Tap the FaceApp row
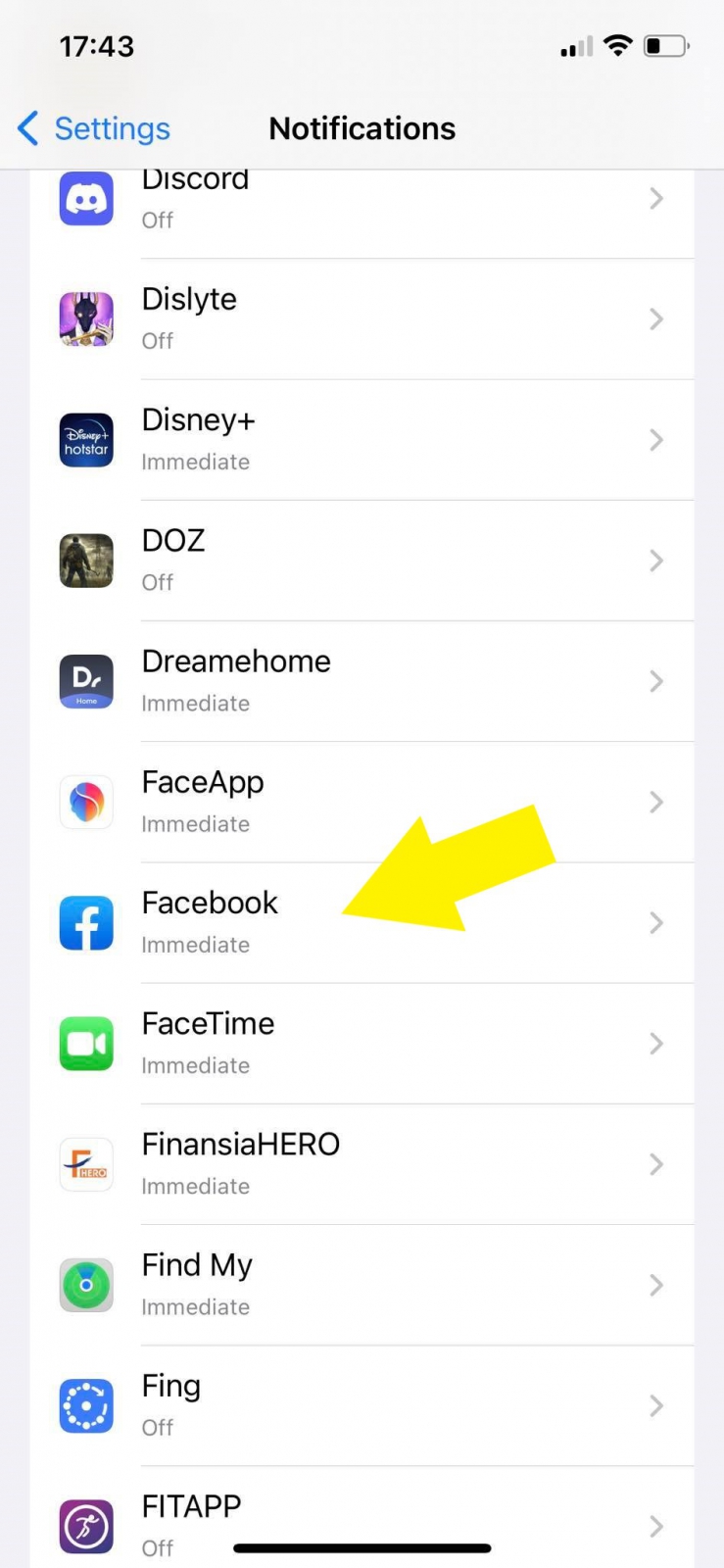The image size is (724, 1568). coord(362,802)
